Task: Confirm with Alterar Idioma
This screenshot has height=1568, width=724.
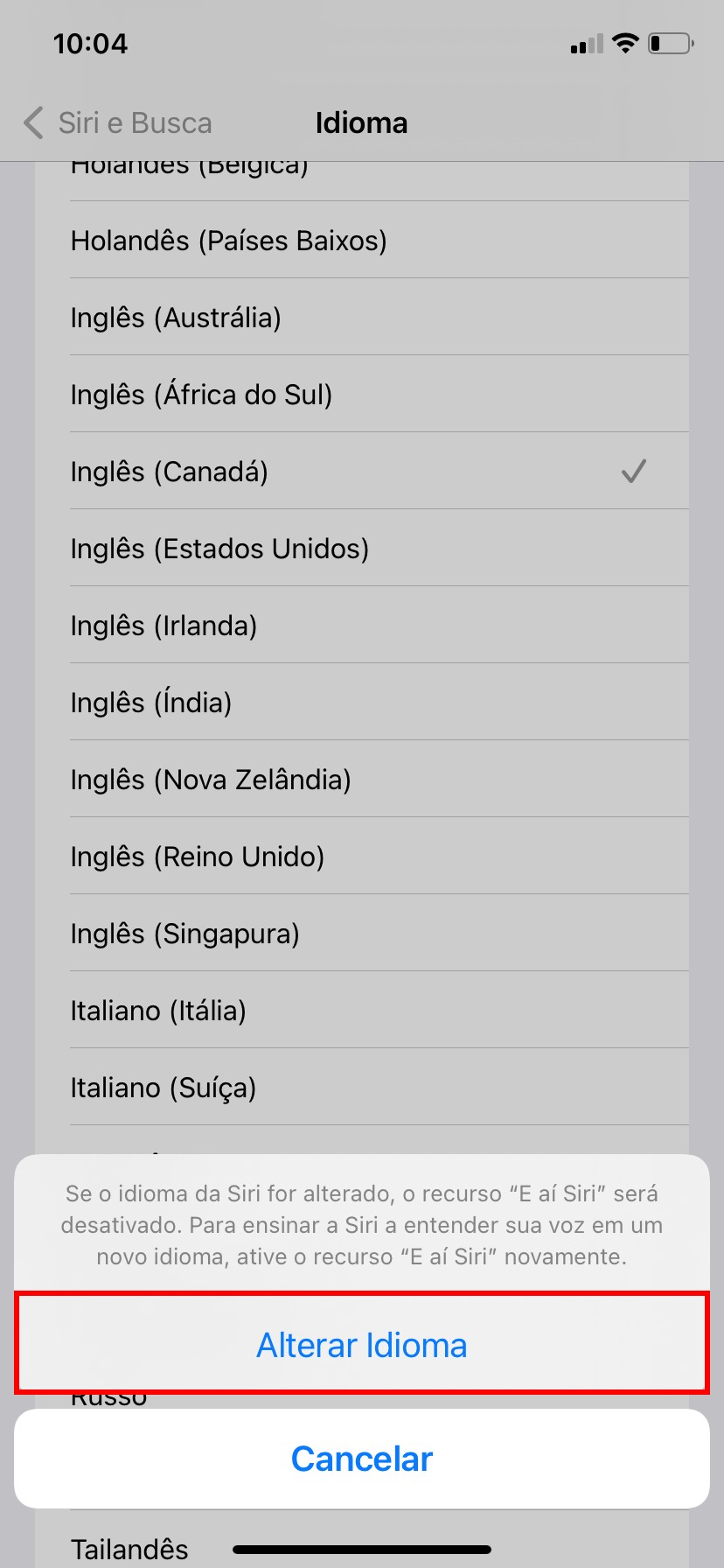Action: [x=361, y=1345]
